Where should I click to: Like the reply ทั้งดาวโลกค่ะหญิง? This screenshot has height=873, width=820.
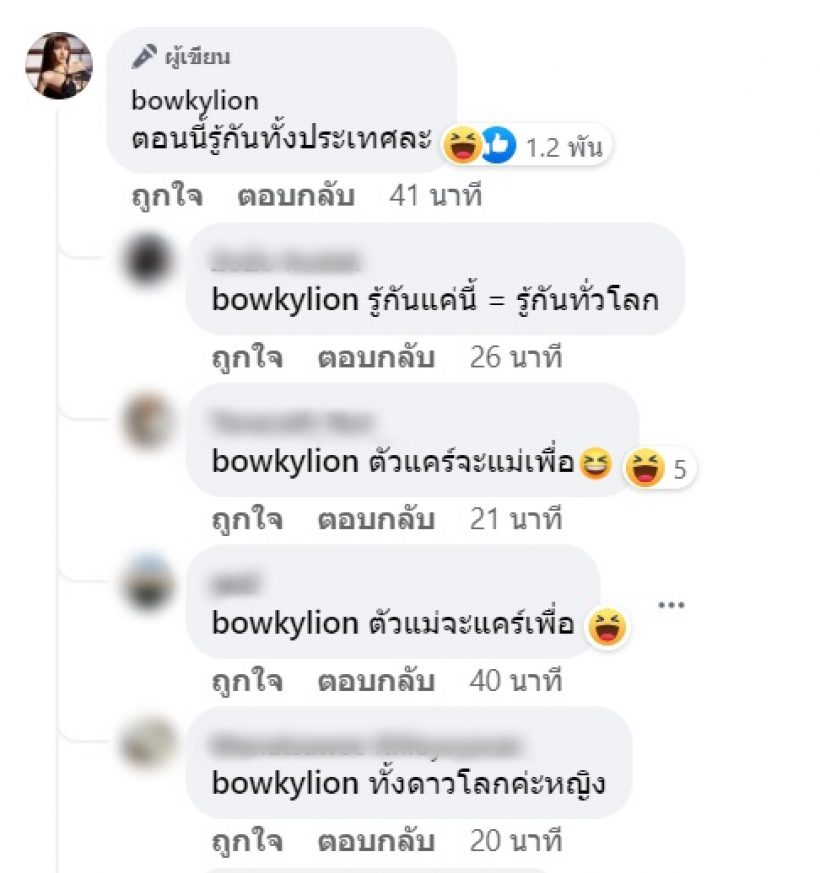(247, 841)
